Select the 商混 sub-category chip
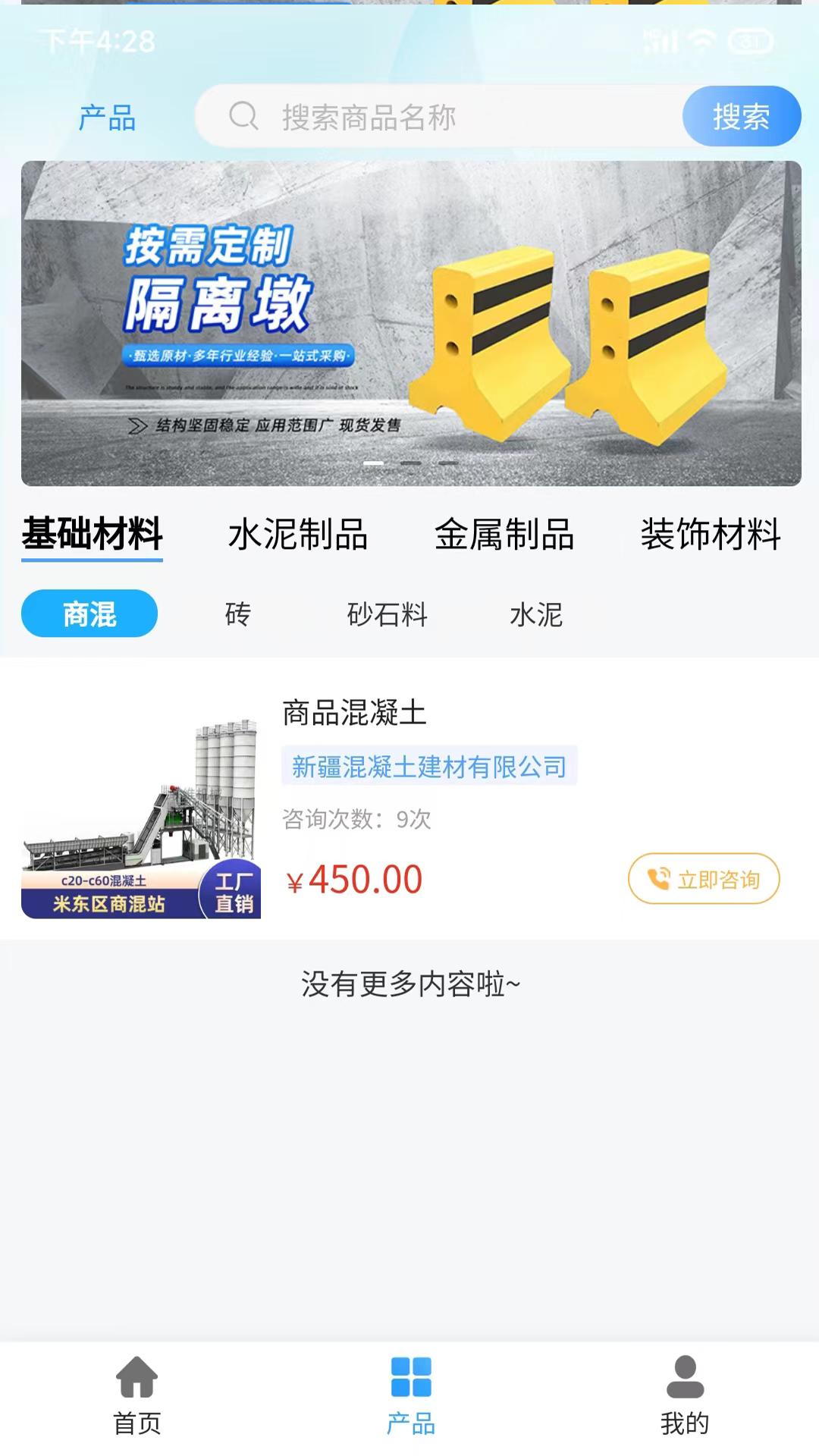Image resolution: width=819 pixels, height=1456 pixels. [x=89, y=613]
